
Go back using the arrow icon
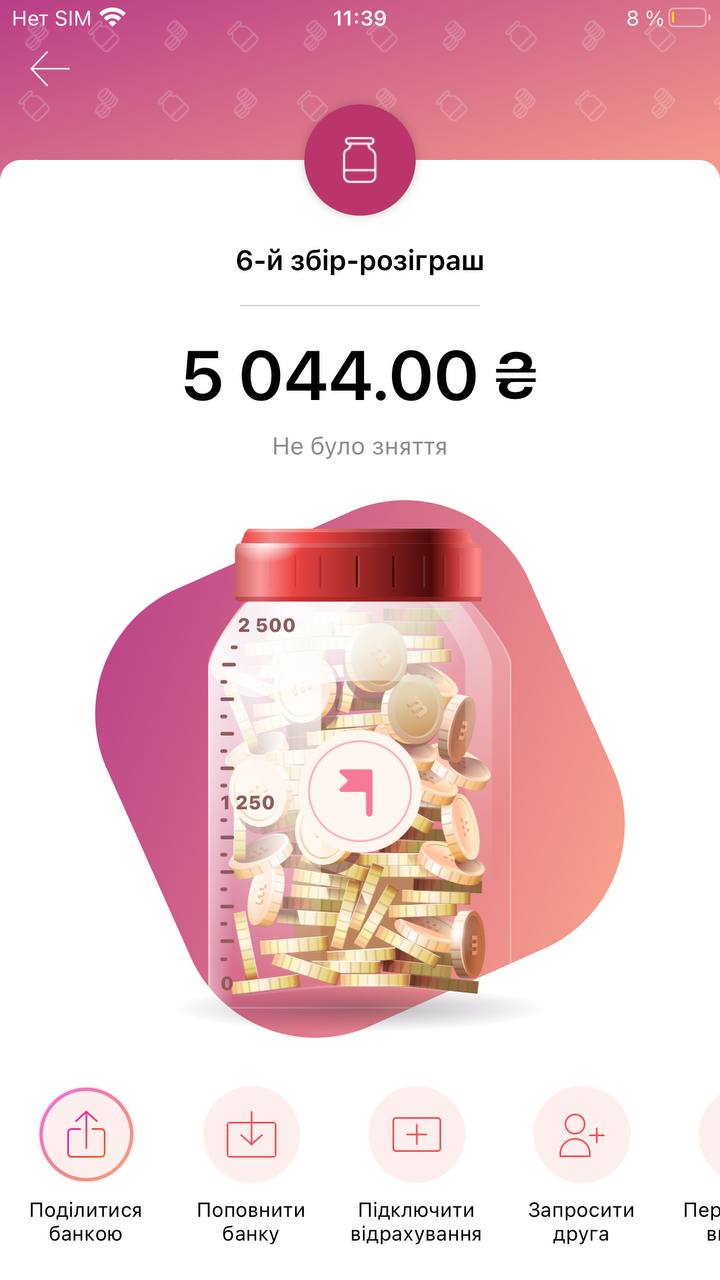click(49, 69)
